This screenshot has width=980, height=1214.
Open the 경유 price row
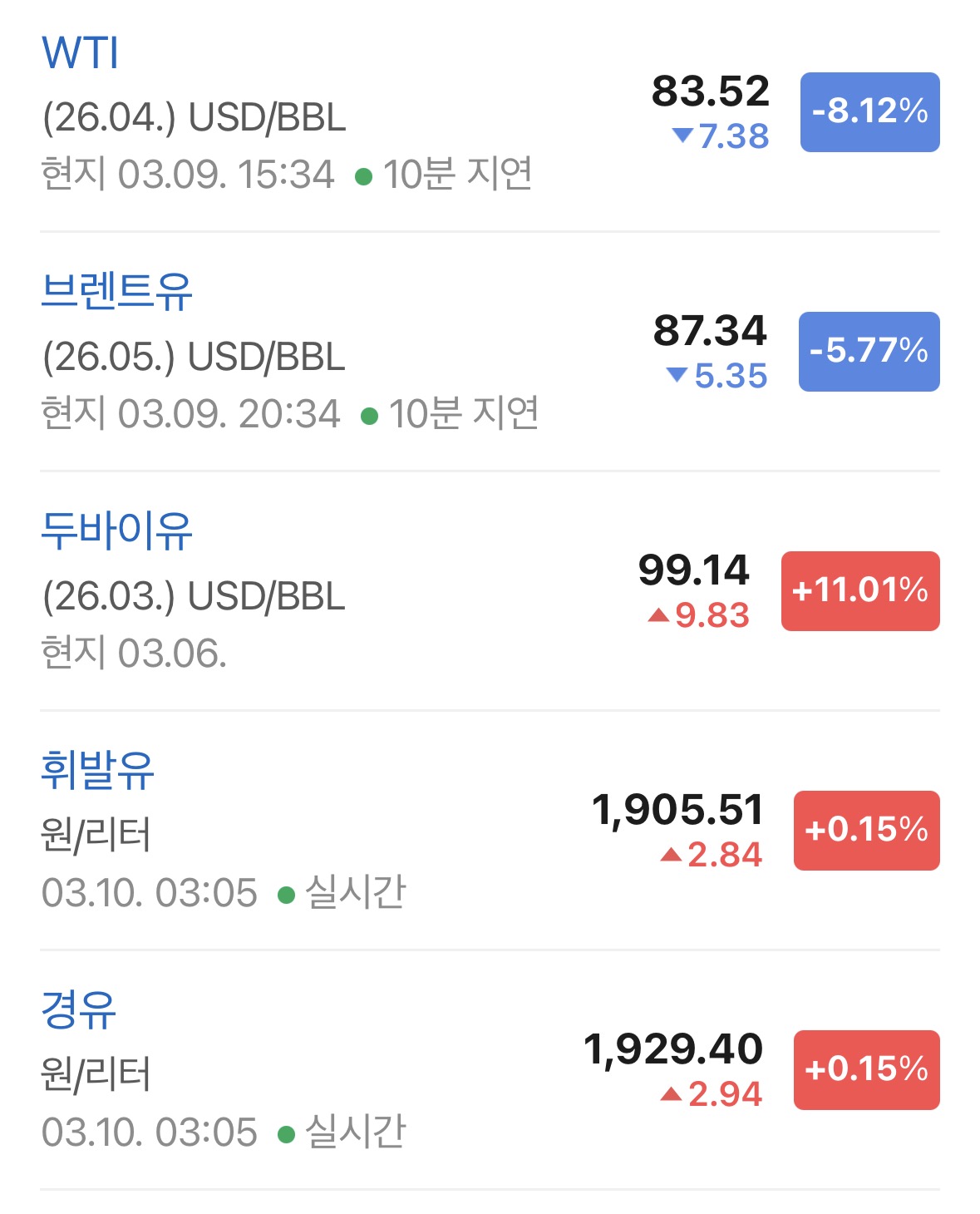point(490,1070)
